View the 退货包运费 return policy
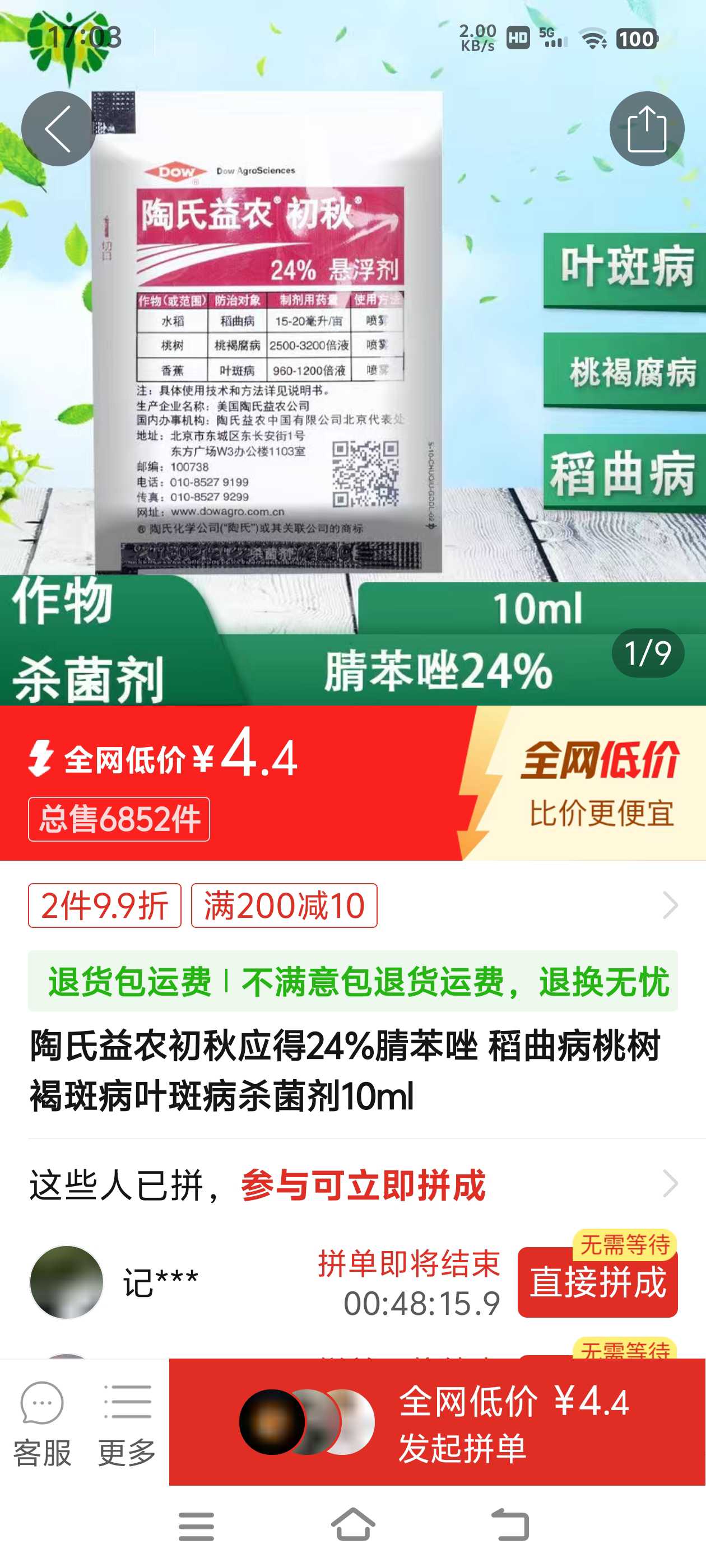Screen dimensions: 706x1568 point(352,981)
